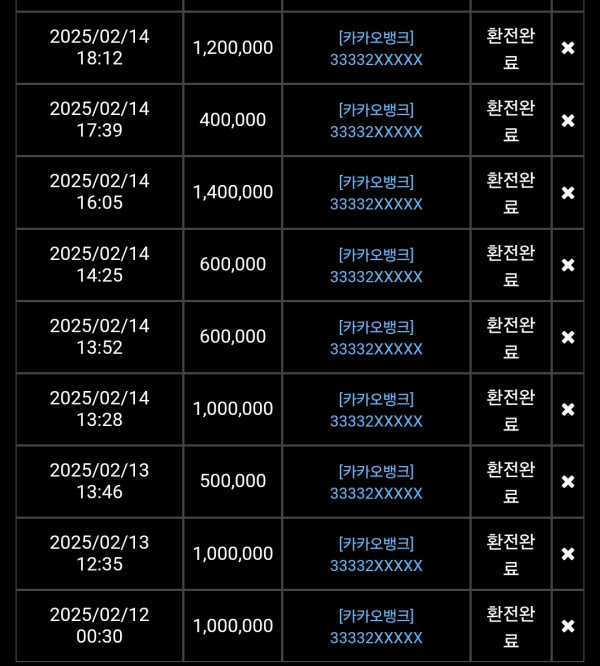
Task: Delete the 2025/02/14 18:12 withdrawal record
Action: click(568, 48)
